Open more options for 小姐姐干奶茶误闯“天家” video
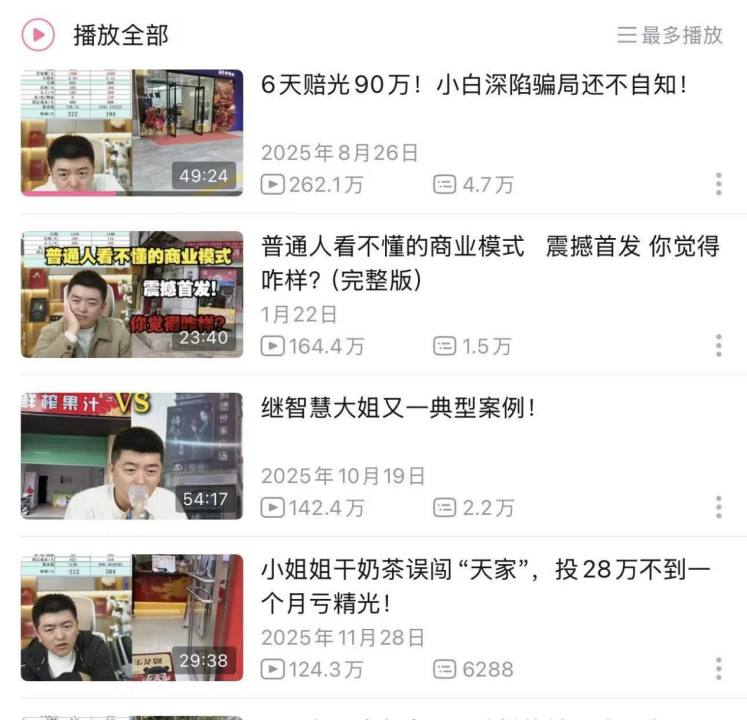This screenshot has width=747, height=720. 718,669
